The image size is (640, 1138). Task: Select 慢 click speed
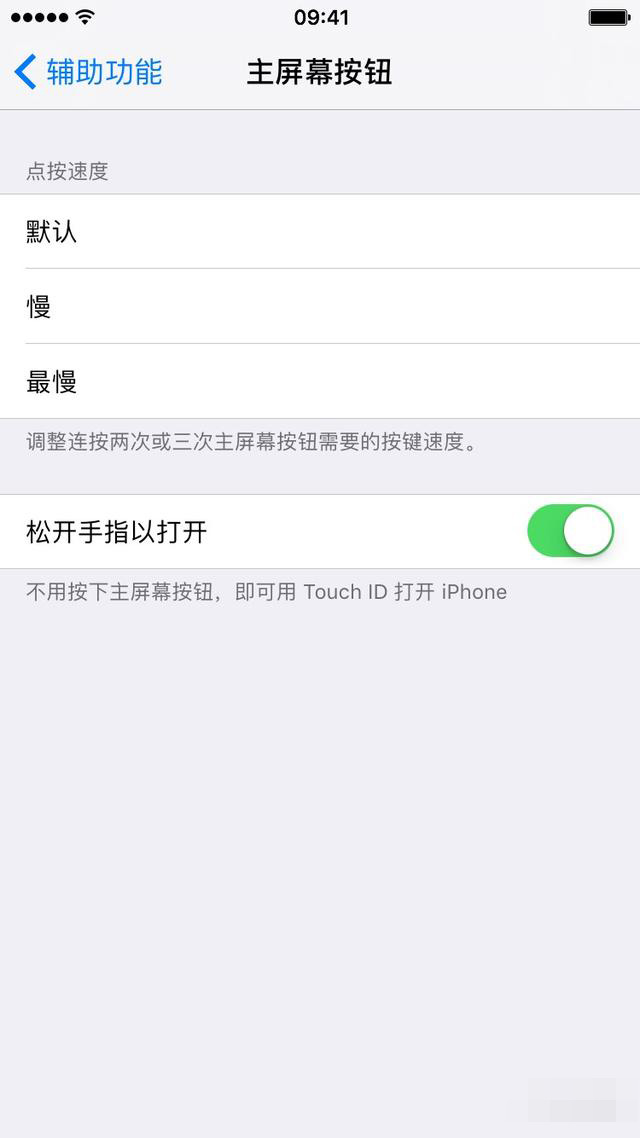pos(320,306)
